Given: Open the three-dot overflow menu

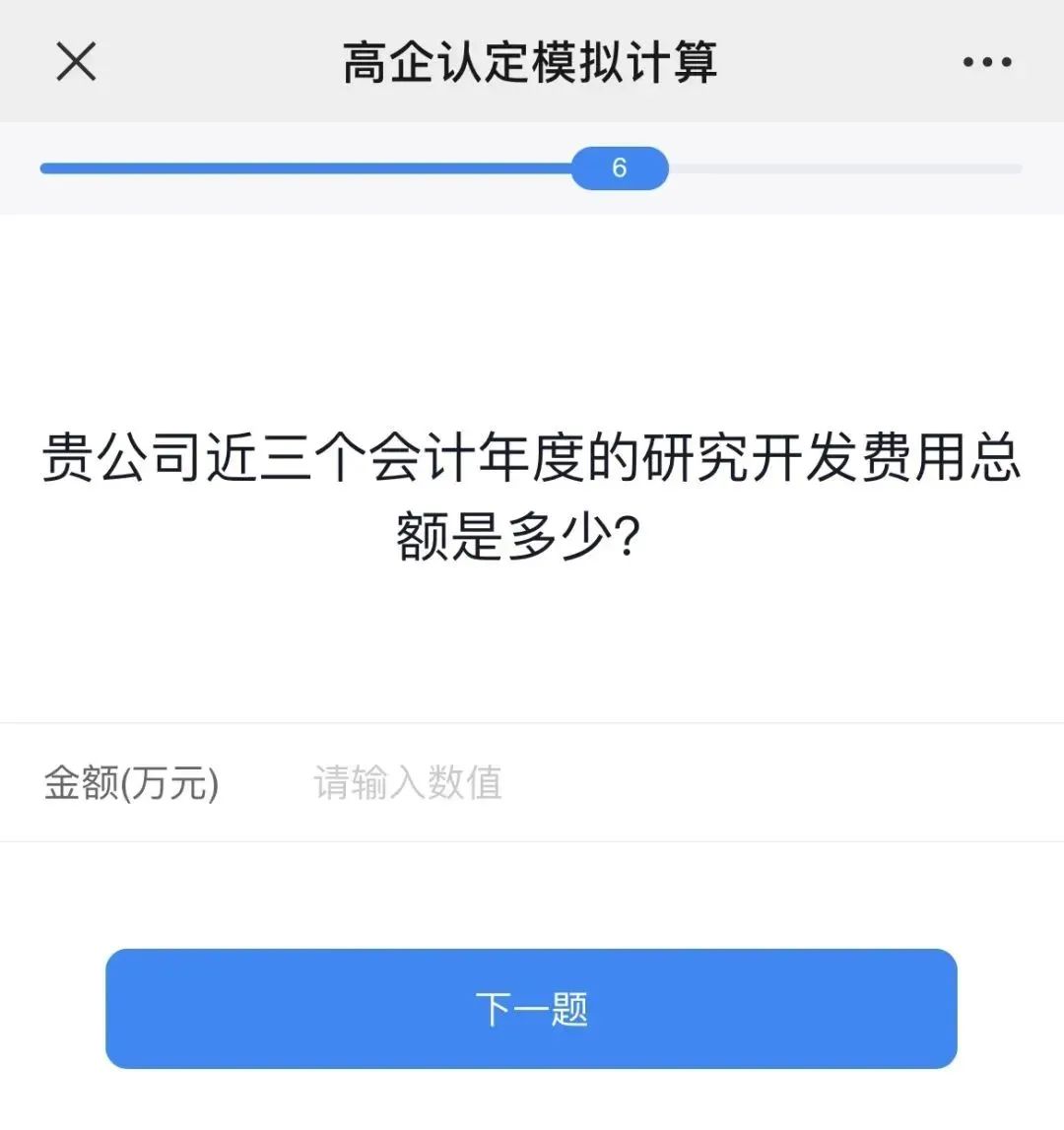Looking at the screenshot, I should 986,62.
